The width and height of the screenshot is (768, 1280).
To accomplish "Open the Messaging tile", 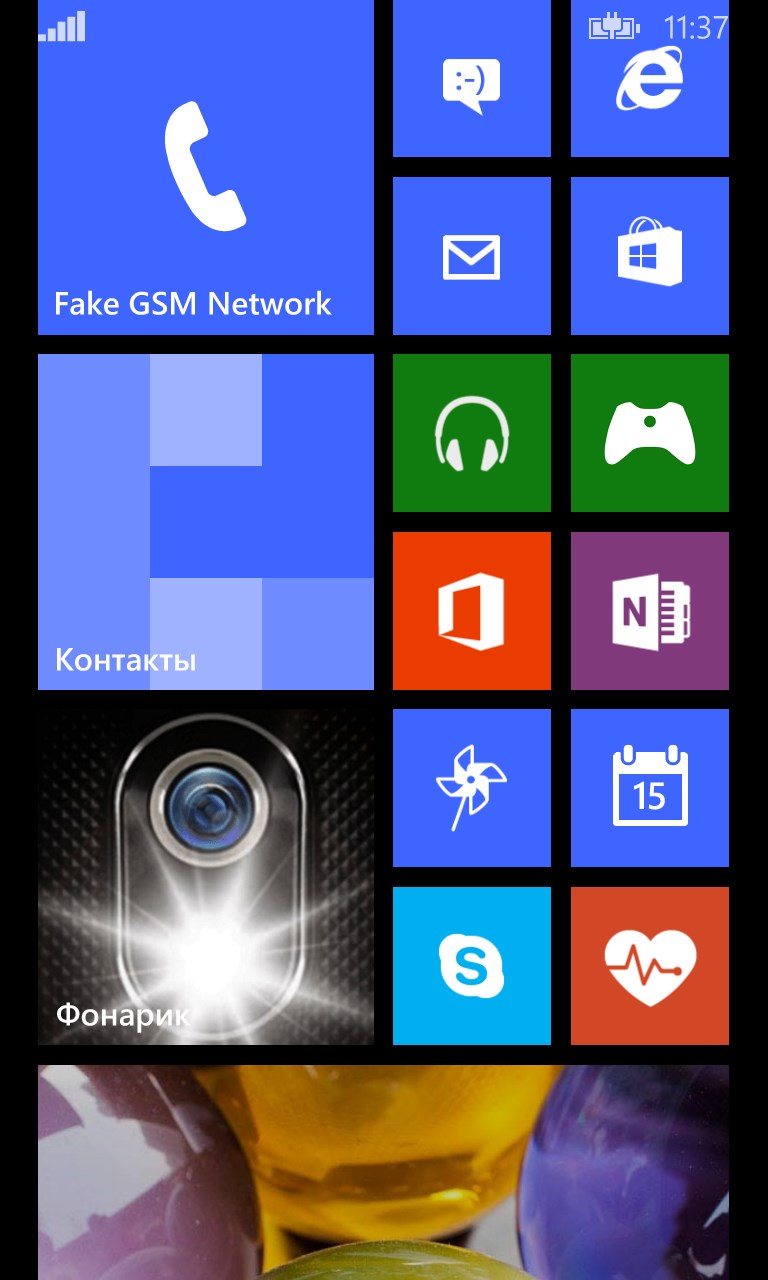I will [x=471, y=80].
